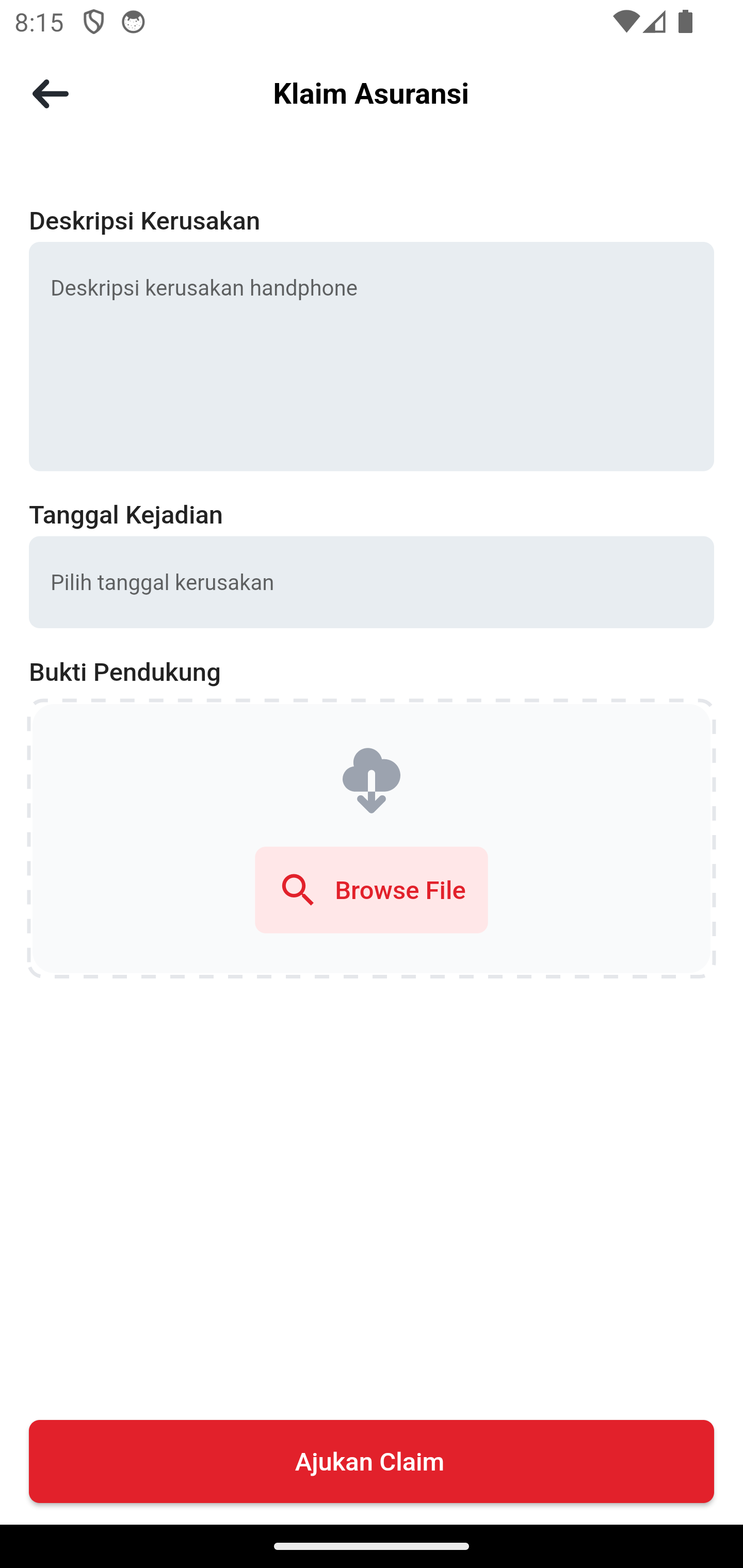Focus the Deskripsi Kerusakan text field
Screen dimensions: 743x1568
pyautogui.click(x=372, y=356)
